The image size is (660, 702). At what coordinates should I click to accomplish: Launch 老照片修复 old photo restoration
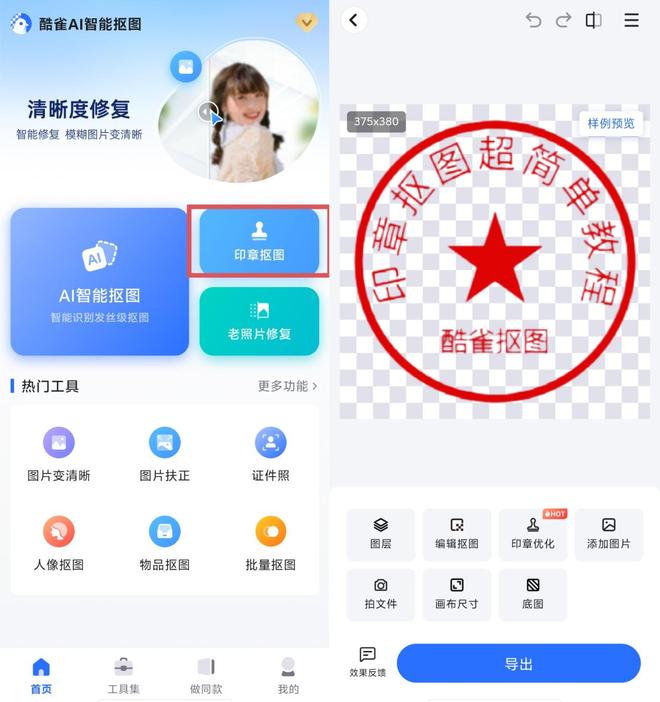point(259,321)
